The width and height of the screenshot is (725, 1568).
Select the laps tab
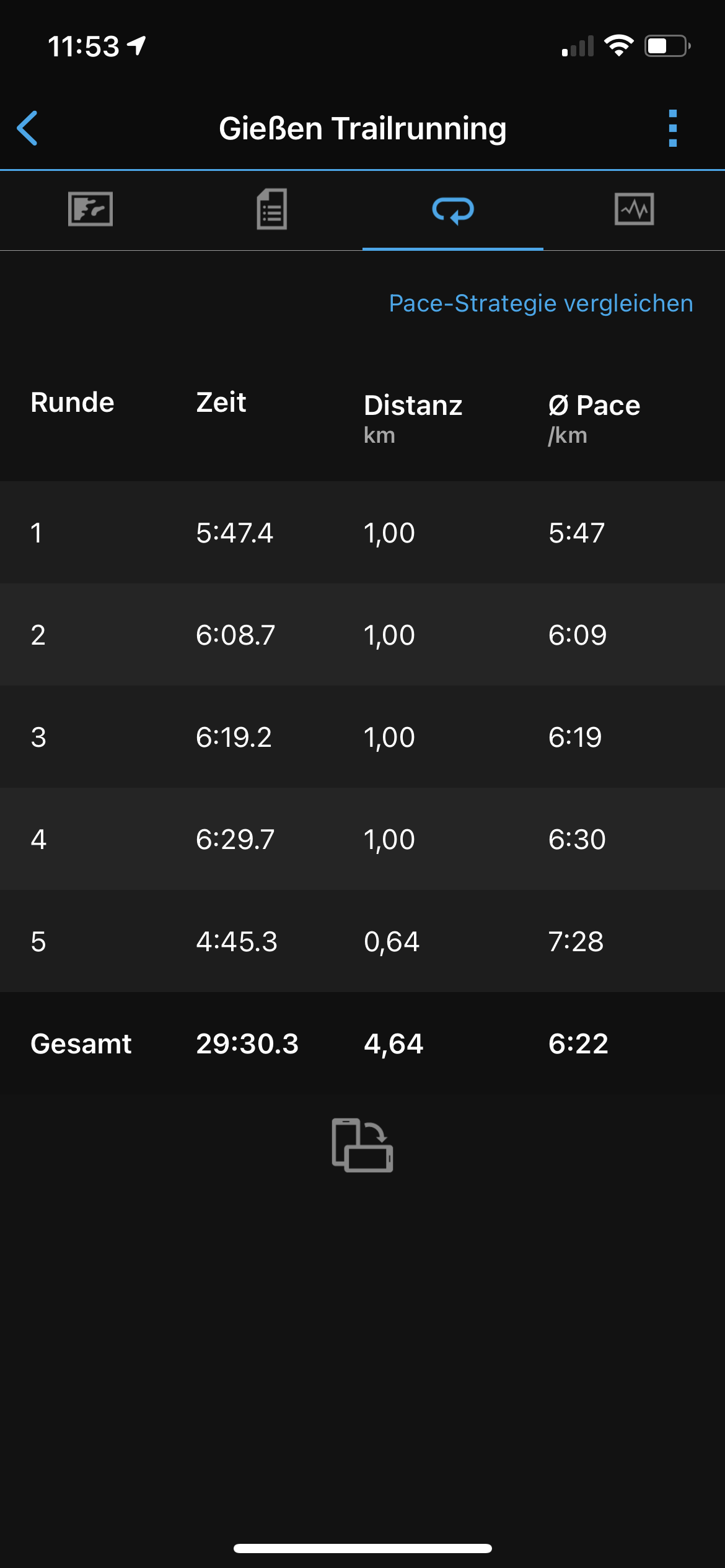coord(453,211)
